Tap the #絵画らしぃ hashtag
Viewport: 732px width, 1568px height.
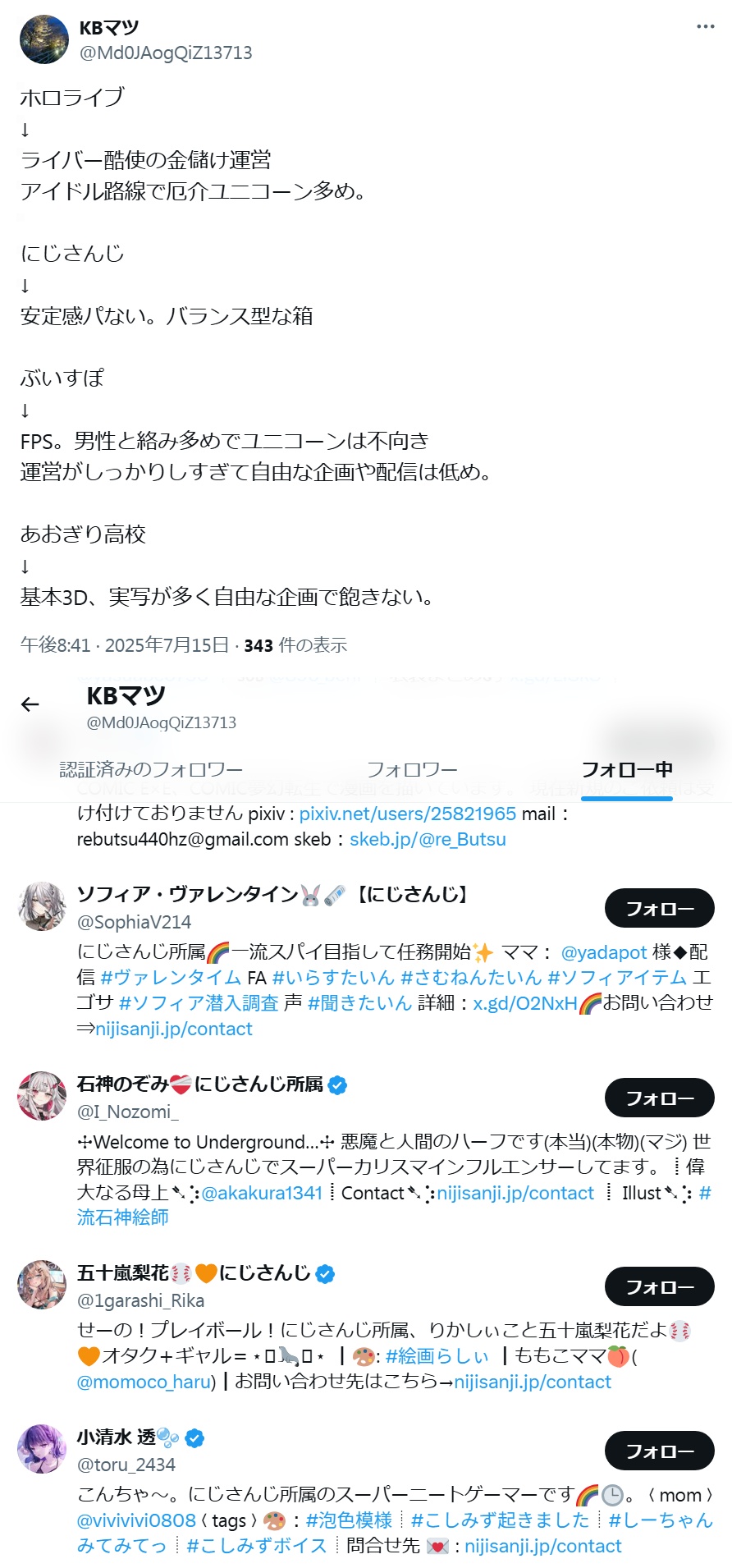point(437,1356)
